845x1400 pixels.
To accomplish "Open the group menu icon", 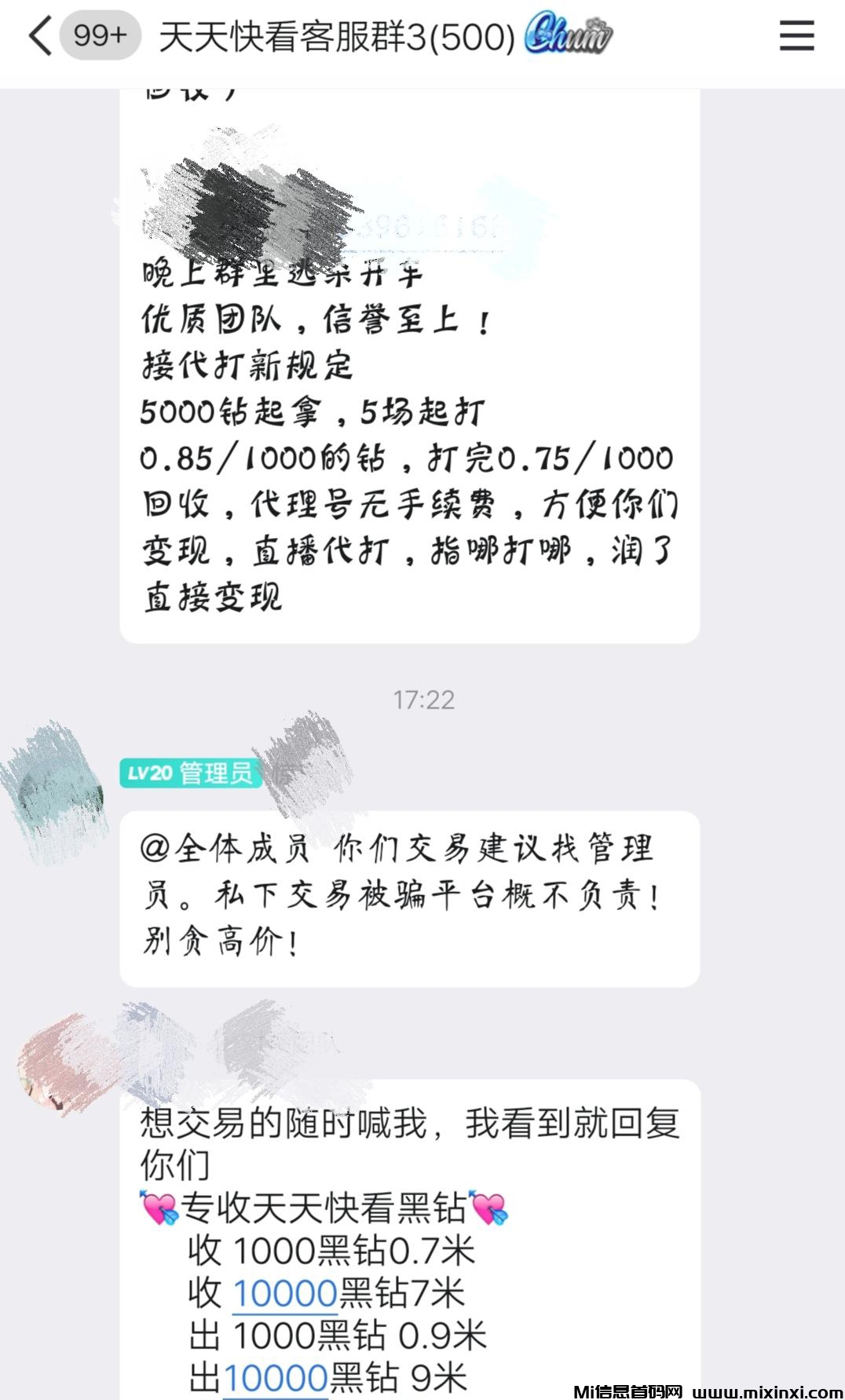I will tap(796, 36).
